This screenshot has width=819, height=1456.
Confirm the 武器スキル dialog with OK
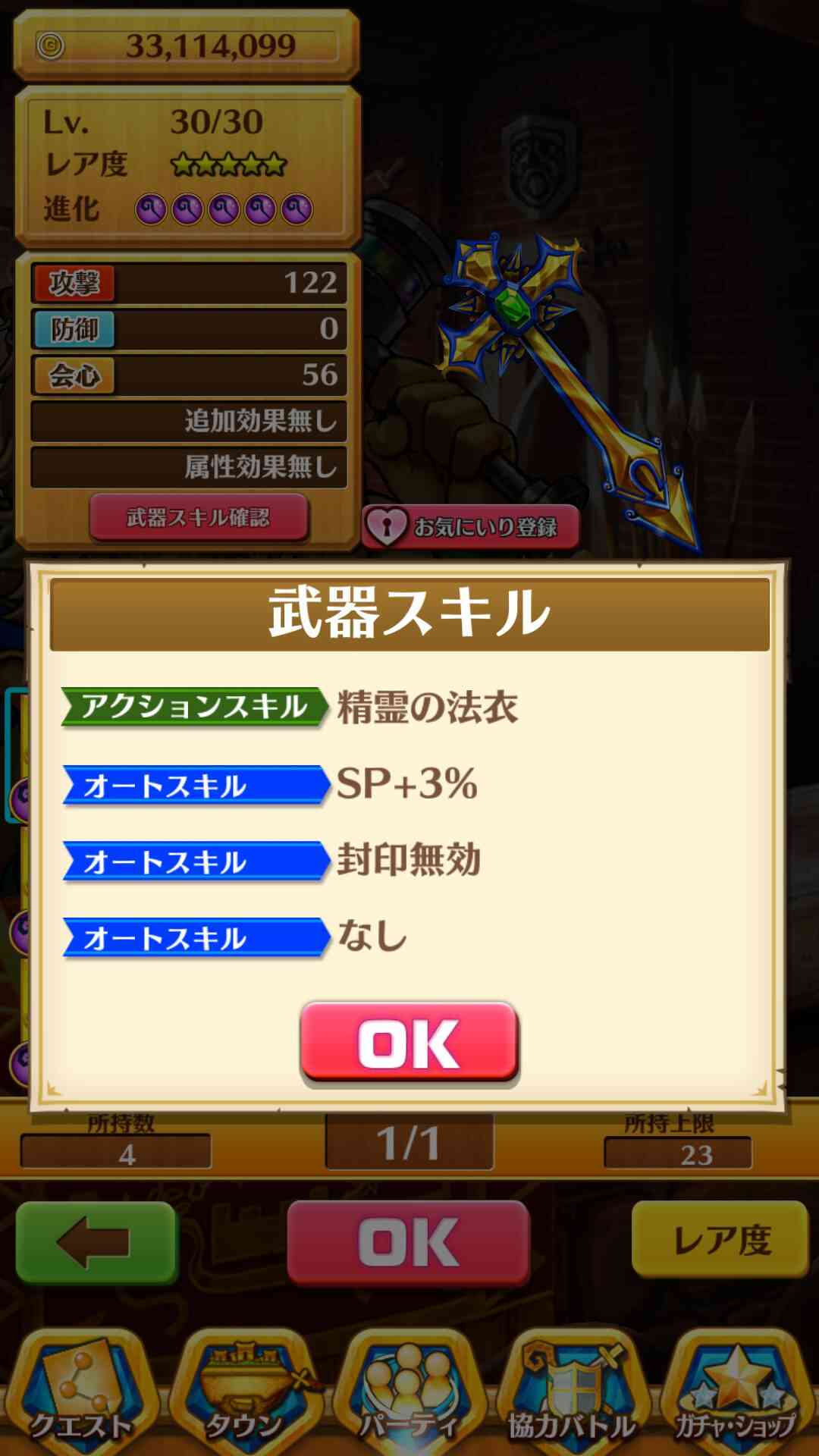[409, 1043]
